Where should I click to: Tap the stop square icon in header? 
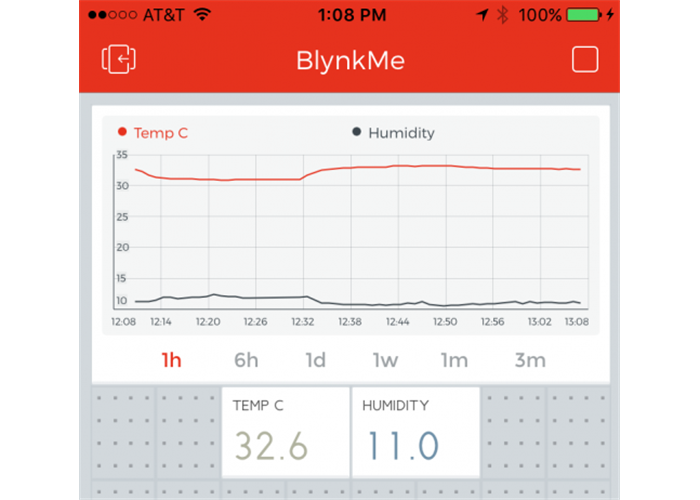[x=585, y=60]
